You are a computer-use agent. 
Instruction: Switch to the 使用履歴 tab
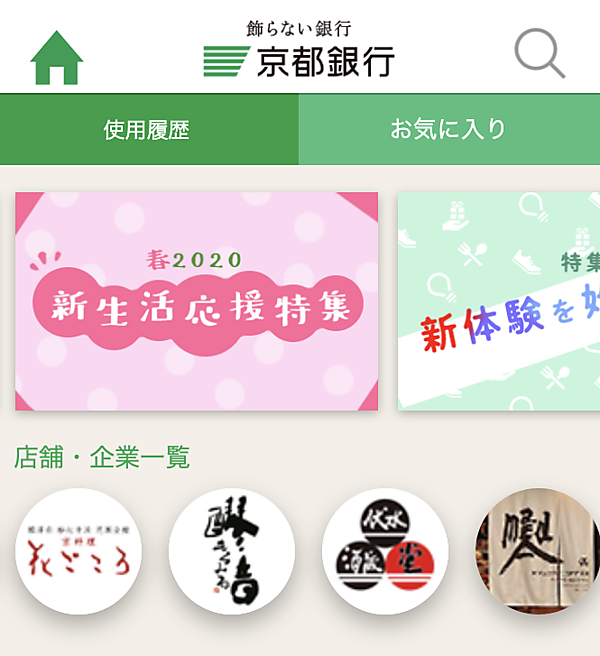tap(148, 129)
